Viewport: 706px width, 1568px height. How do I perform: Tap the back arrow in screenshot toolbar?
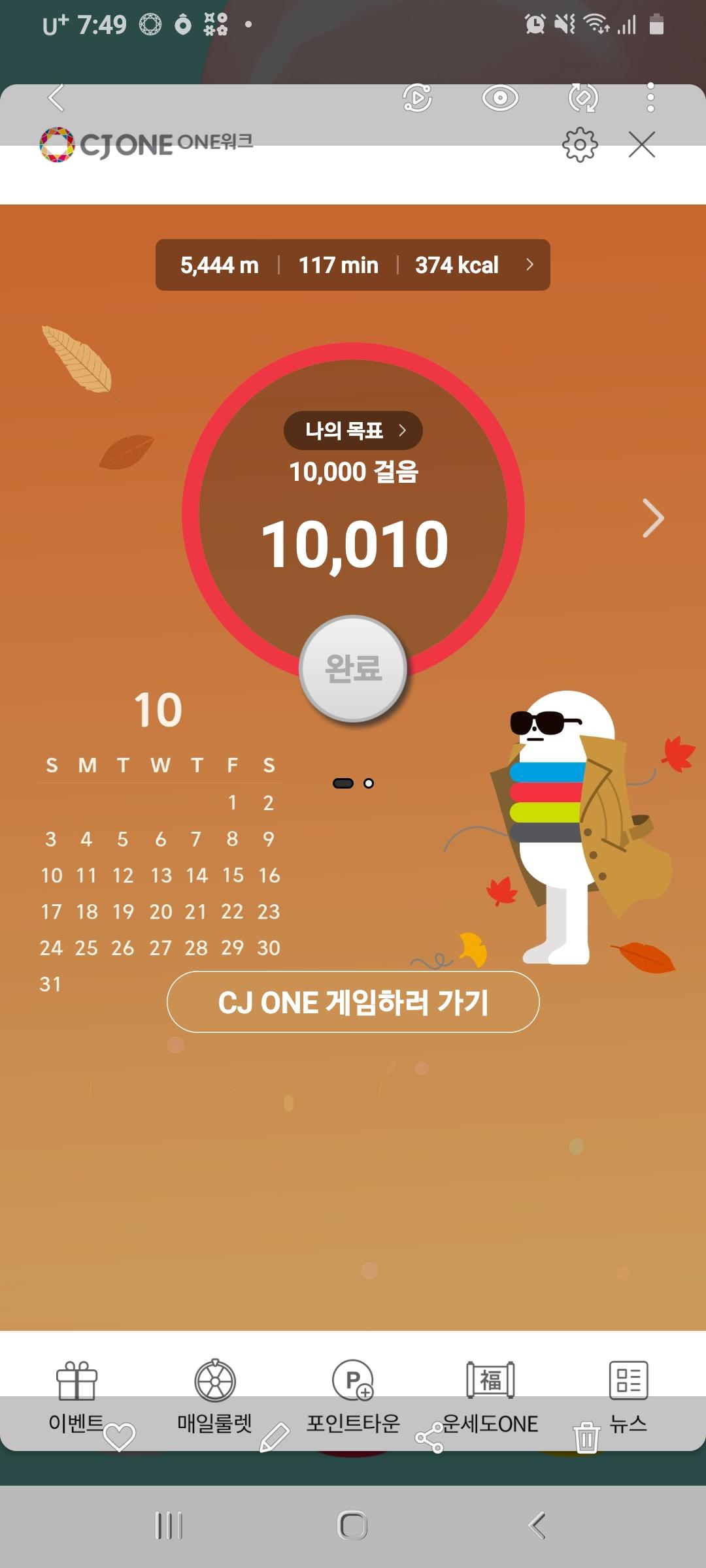(x=56, y=98)
